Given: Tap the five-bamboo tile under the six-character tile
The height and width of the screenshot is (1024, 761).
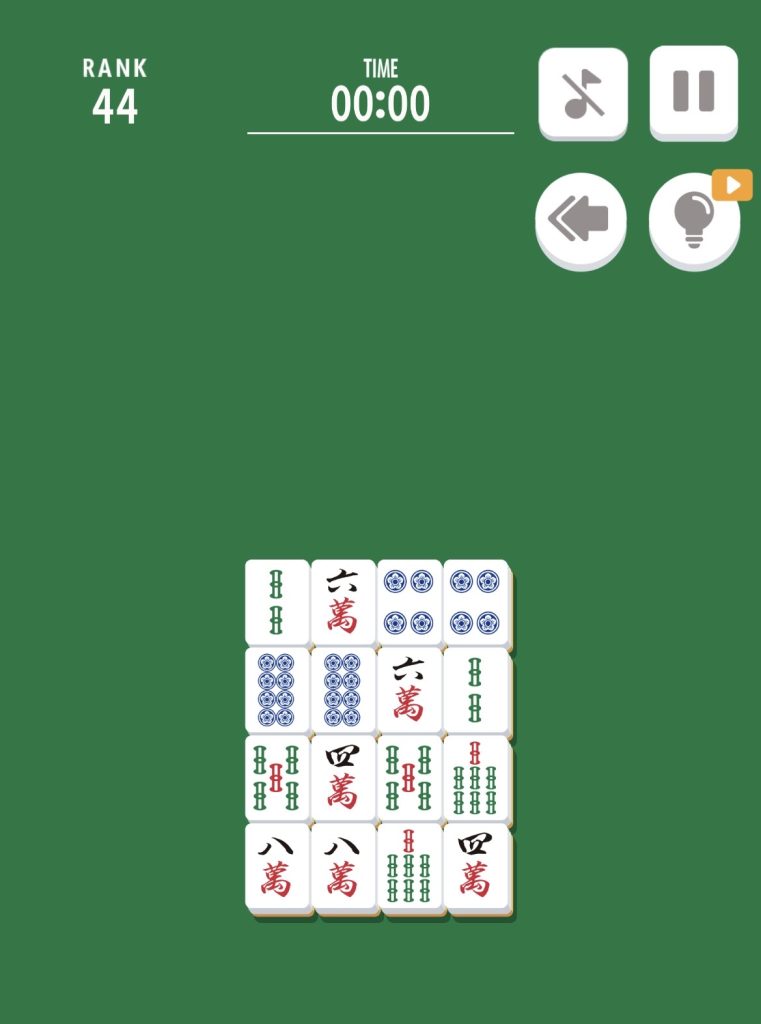Looking at the screenshot, I should point(408,778).
